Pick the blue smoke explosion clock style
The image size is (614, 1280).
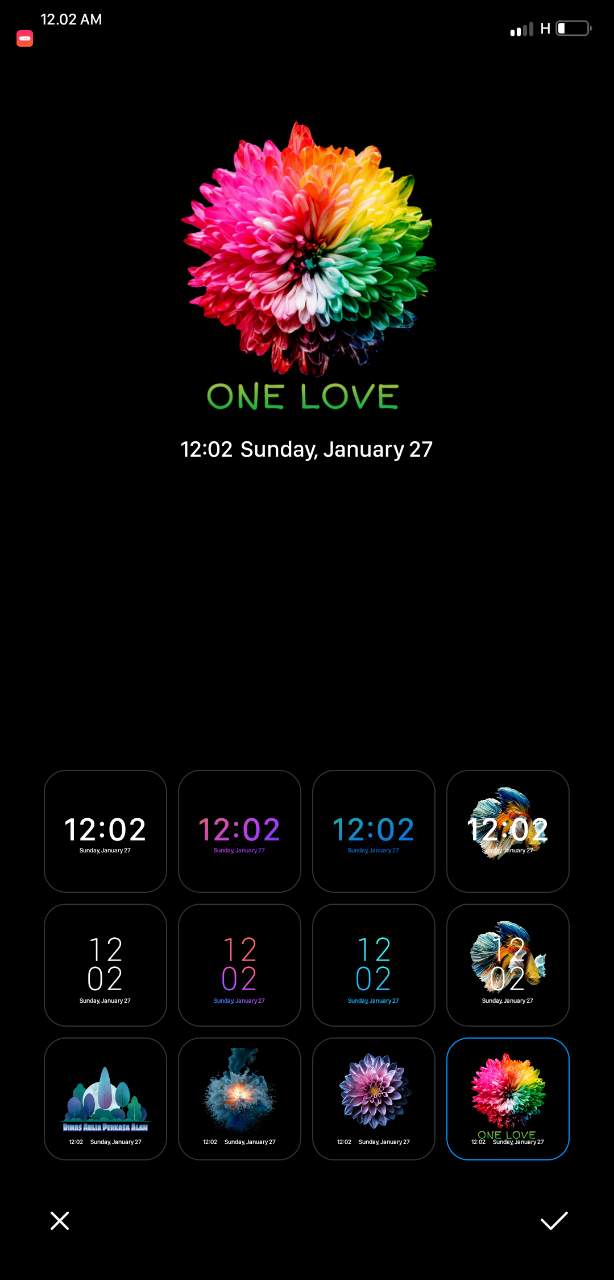point(239,1099)
